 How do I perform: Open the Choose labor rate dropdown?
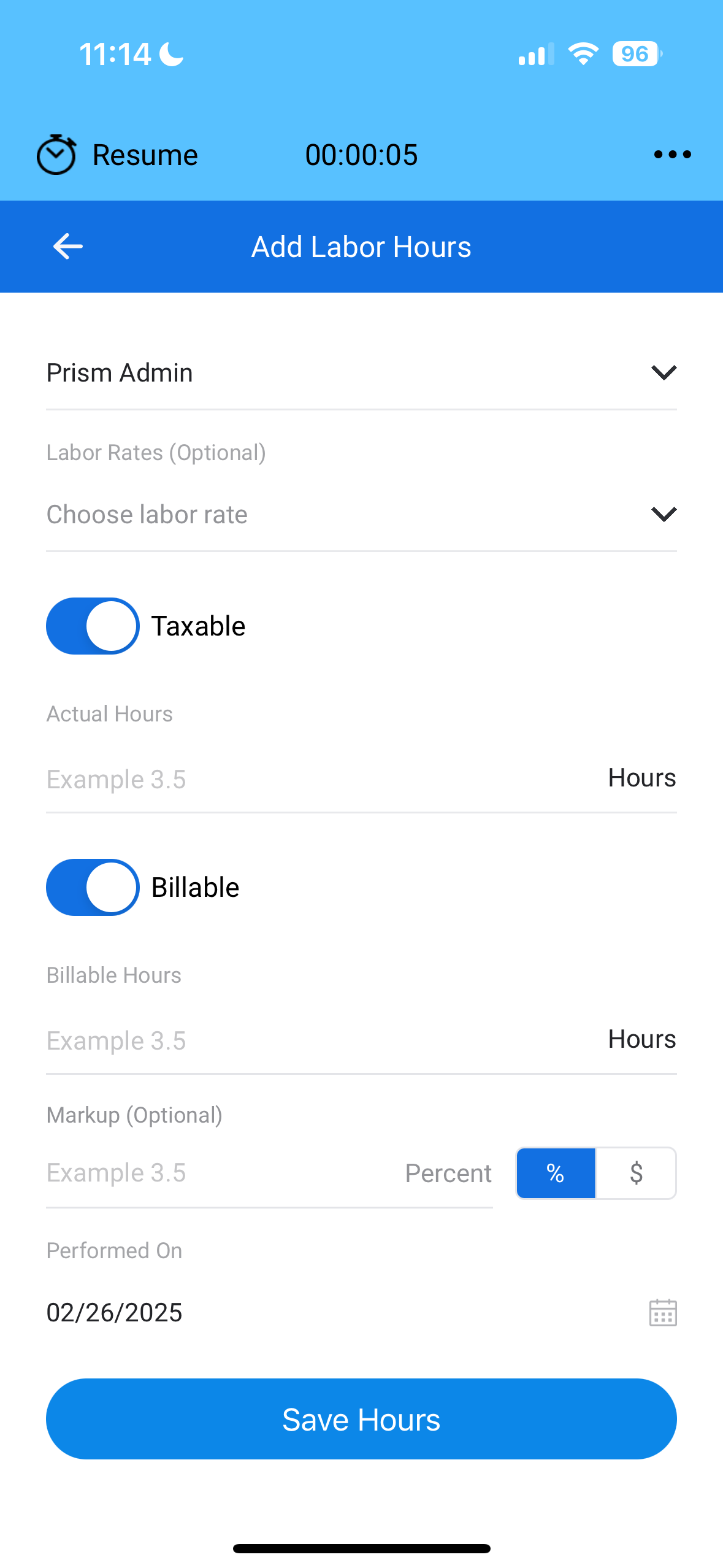[x=361, y=514]
